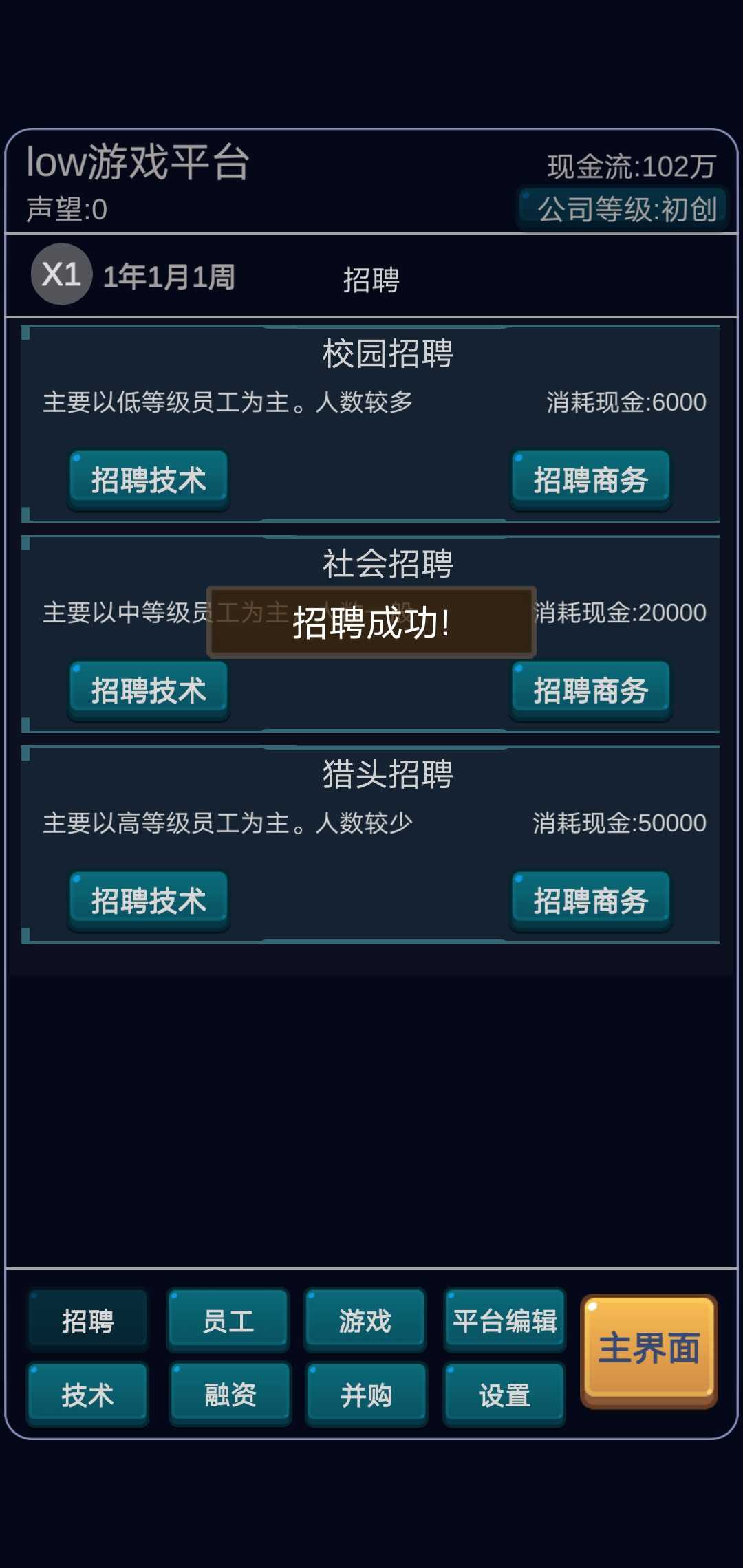The width and height of the screenshot is (743, 1568).
Task: Open the 并购 acquisition panel
Action: click(366, 1395)
